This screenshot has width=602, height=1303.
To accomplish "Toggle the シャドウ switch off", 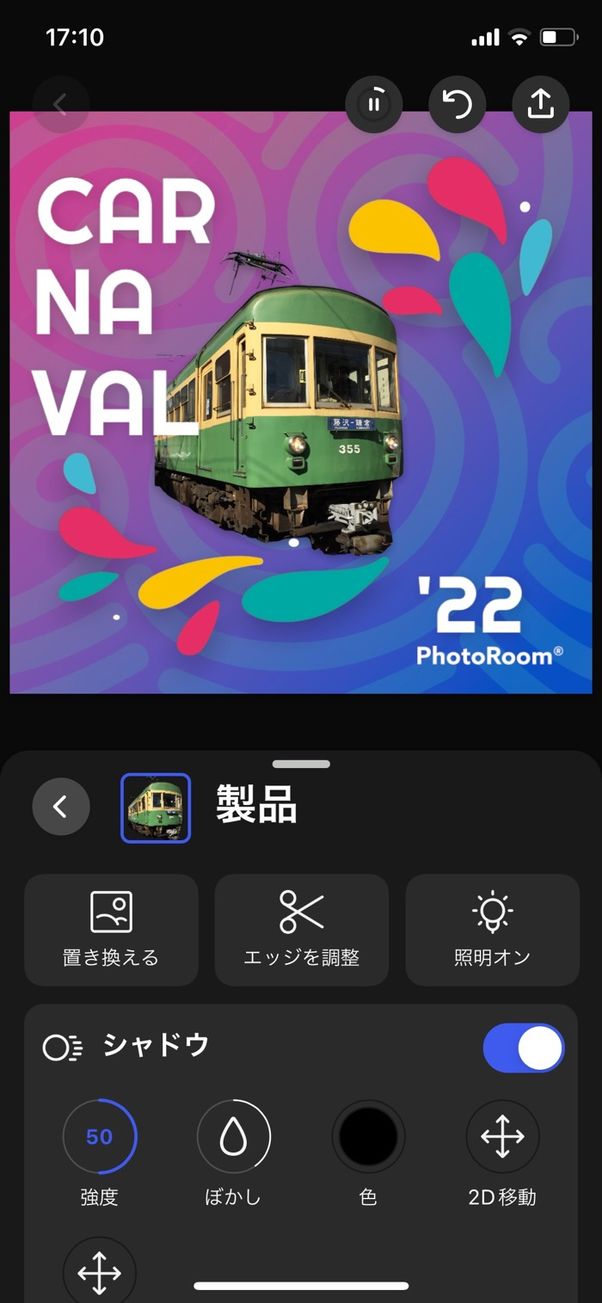I will tap(523, 1048).
